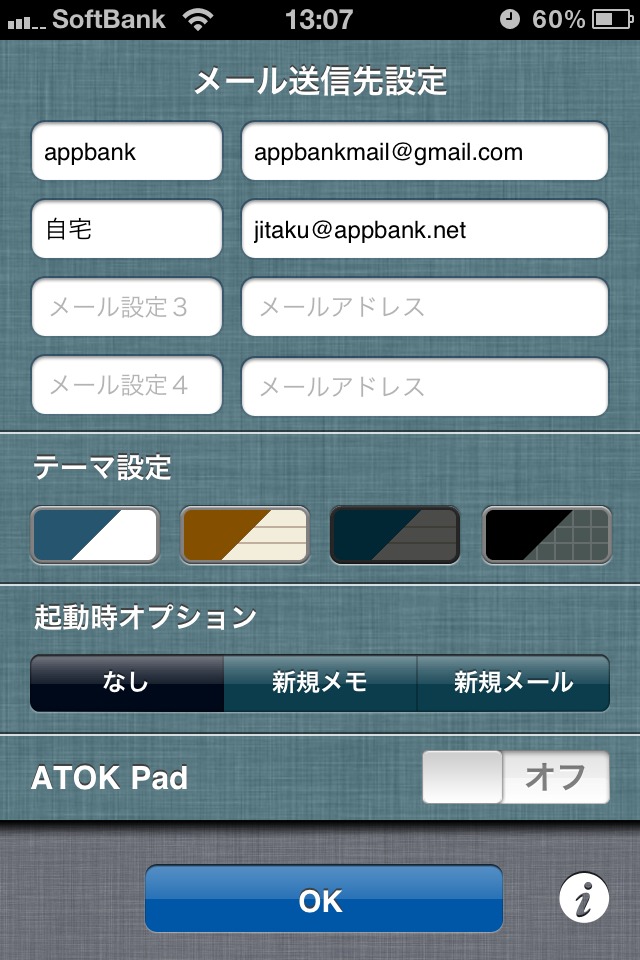Image resolution: width=640 pixels, height=960 pixels.
Task: Choose 新規メール as the startup option
Action: coord(513,683)
